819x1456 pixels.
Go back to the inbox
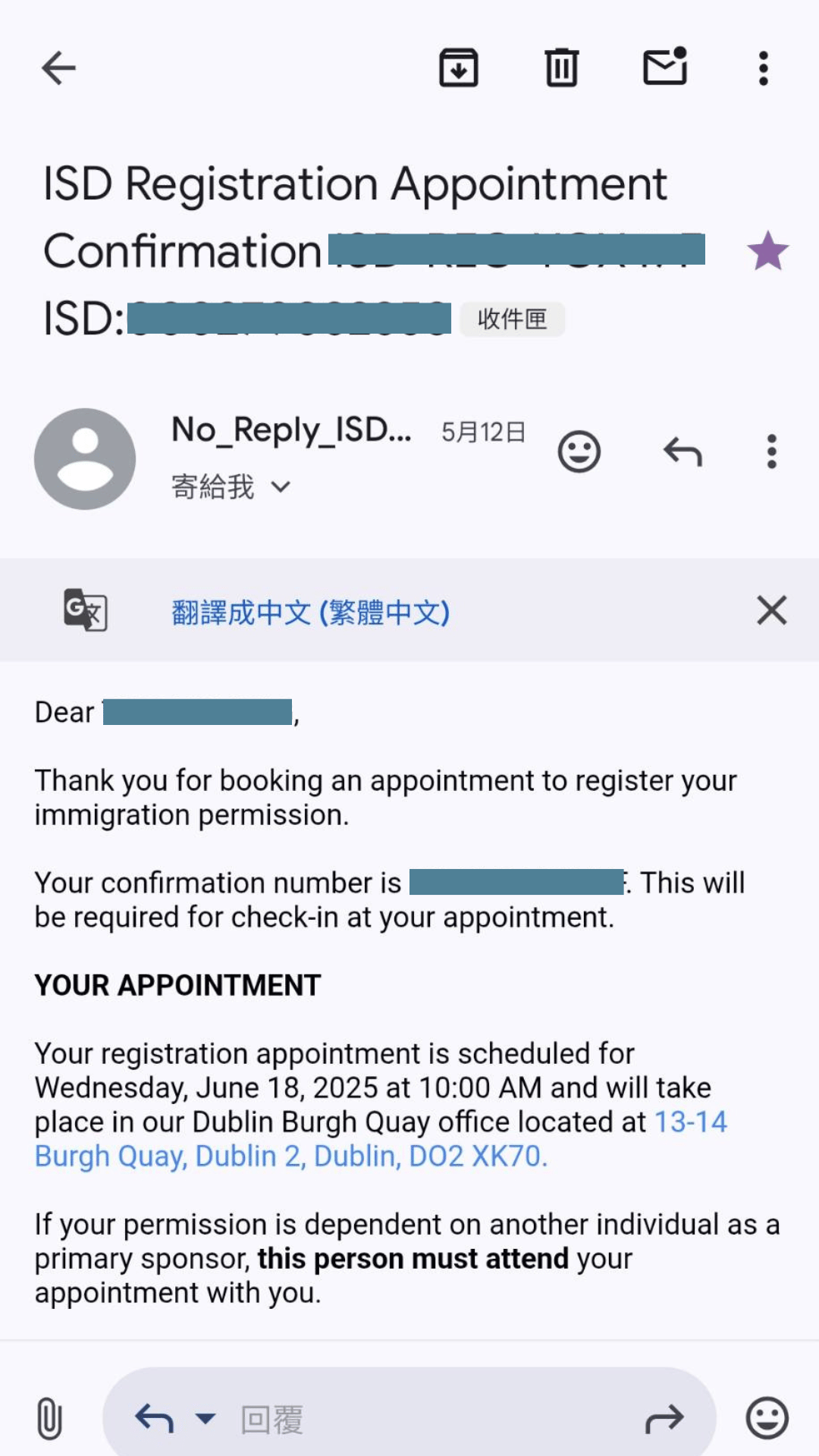click(x=58, y=68)
